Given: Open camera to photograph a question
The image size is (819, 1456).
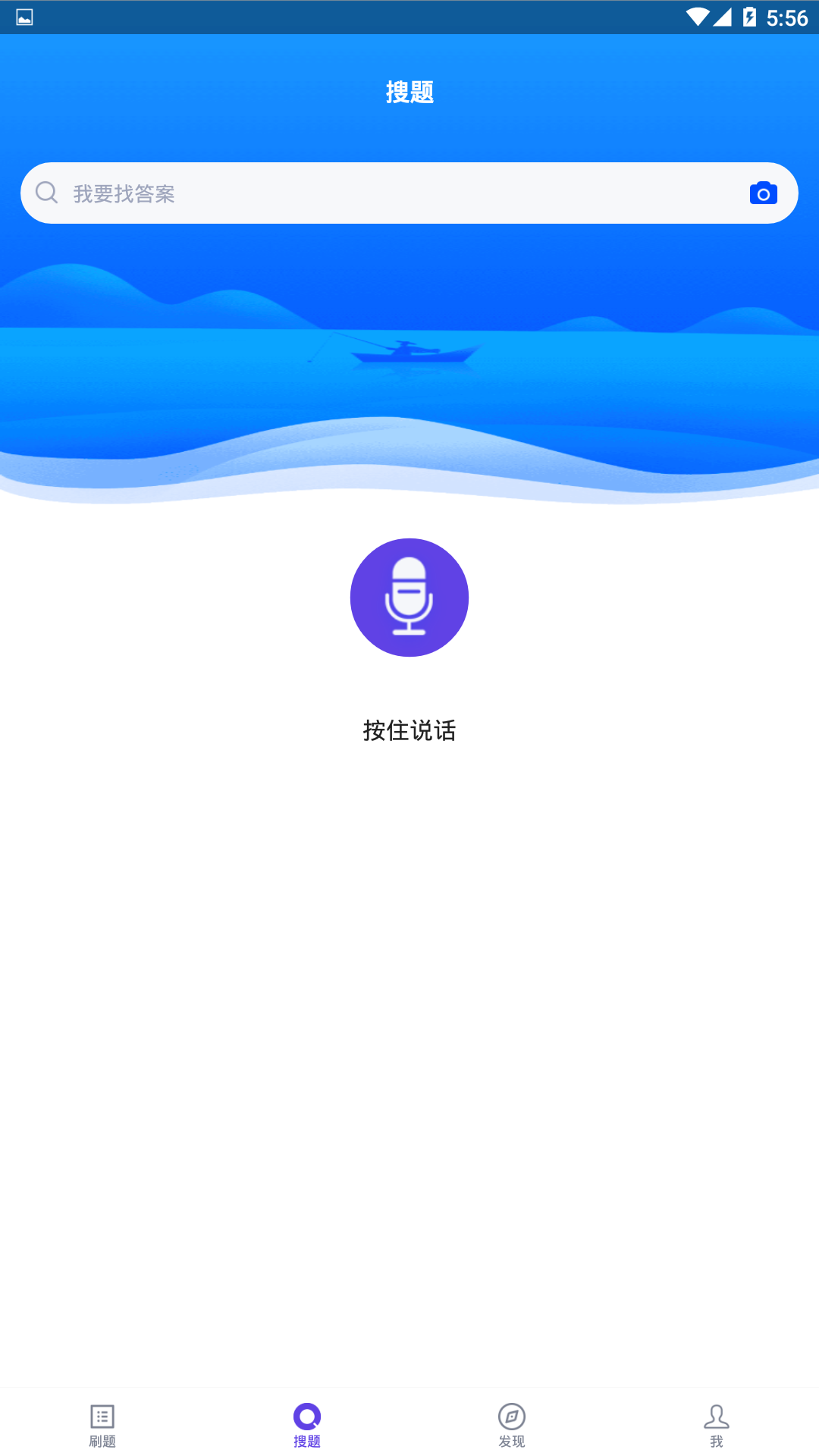Looking at the screenshot, I should (x=763, y=193).
